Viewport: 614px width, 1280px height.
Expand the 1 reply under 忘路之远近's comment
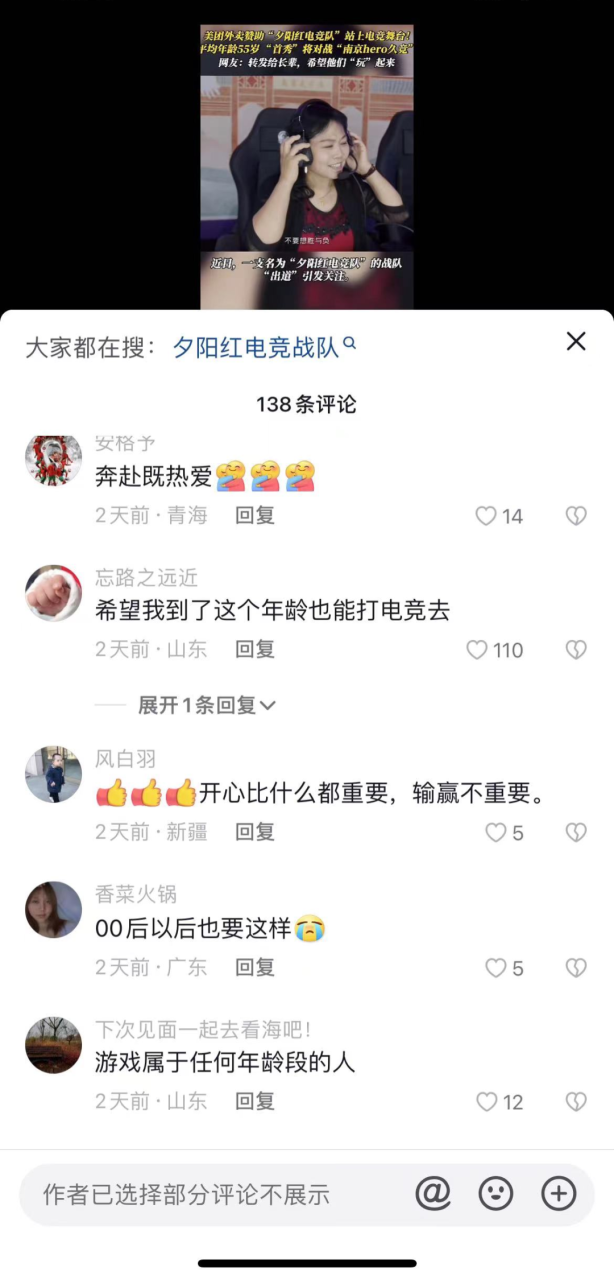coord(207,705)
